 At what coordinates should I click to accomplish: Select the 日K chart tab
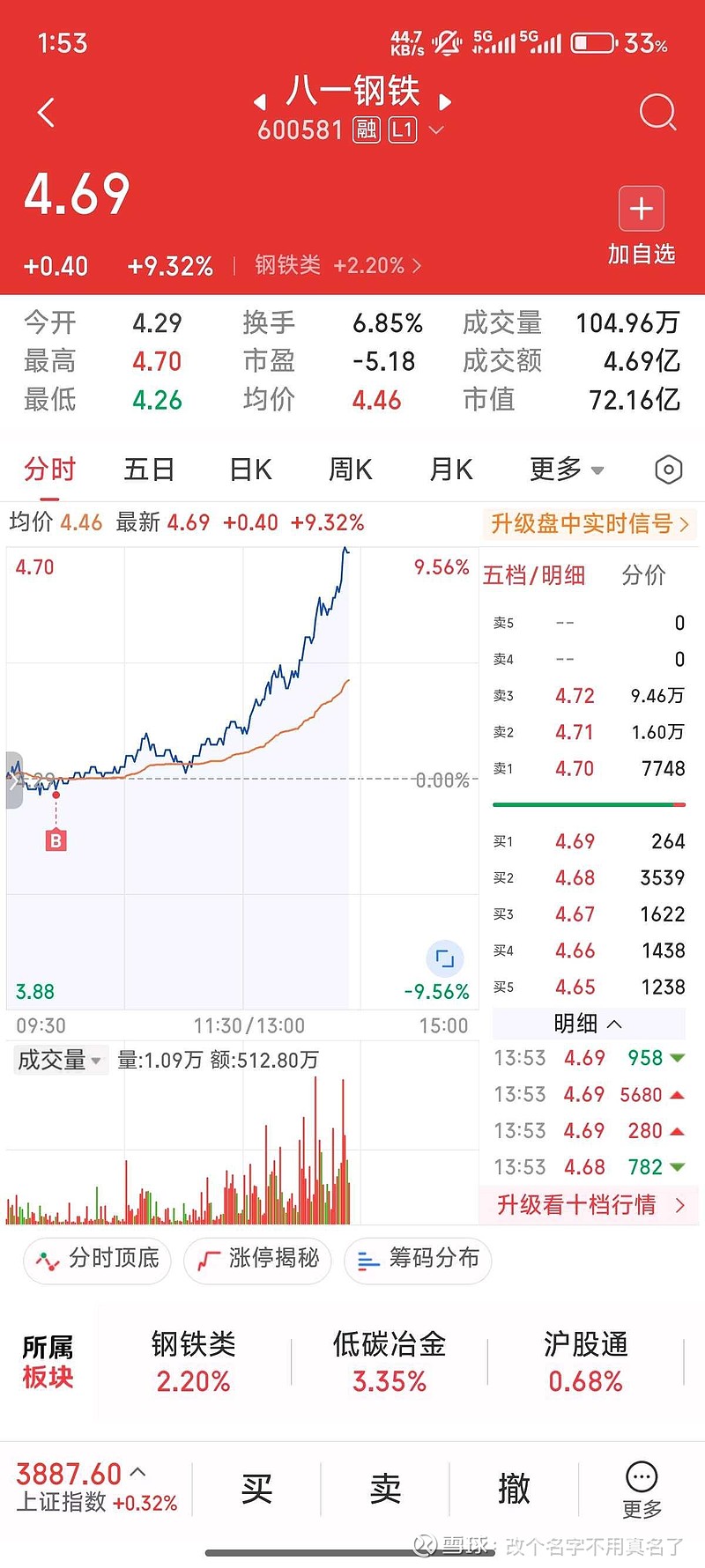[x=250, y=470]
